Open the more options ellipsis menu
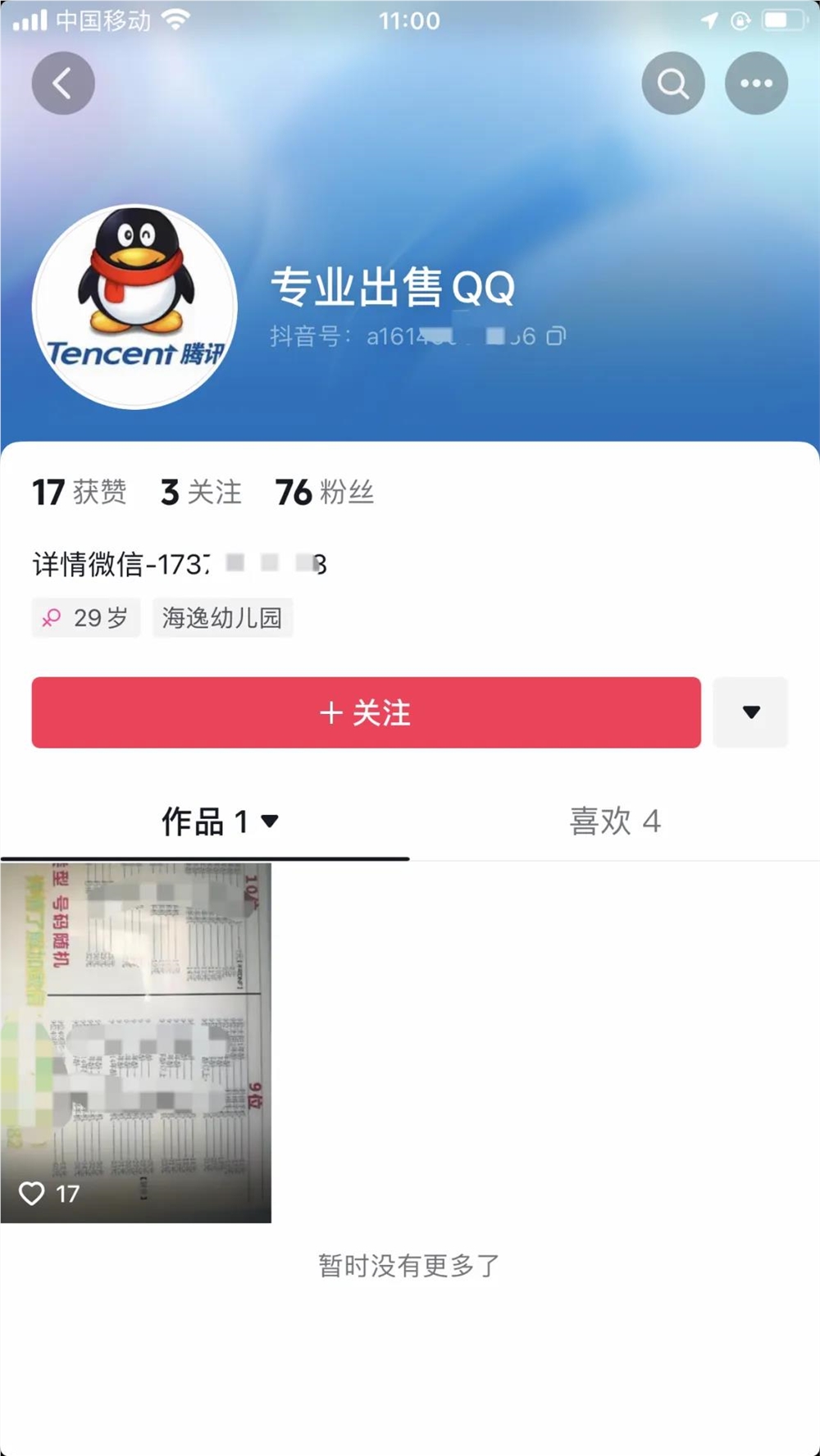Image resolution: width=820 pixels, height=1456 pixels. pyautogui.click(x=755, y=83)
